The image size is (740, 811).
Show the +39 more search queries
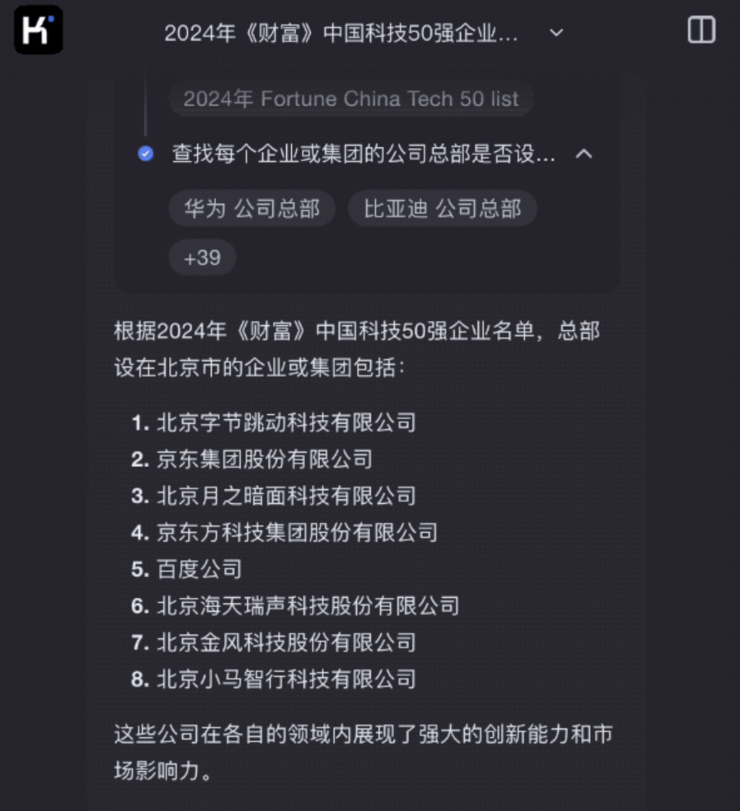click(x=202, y=257)
